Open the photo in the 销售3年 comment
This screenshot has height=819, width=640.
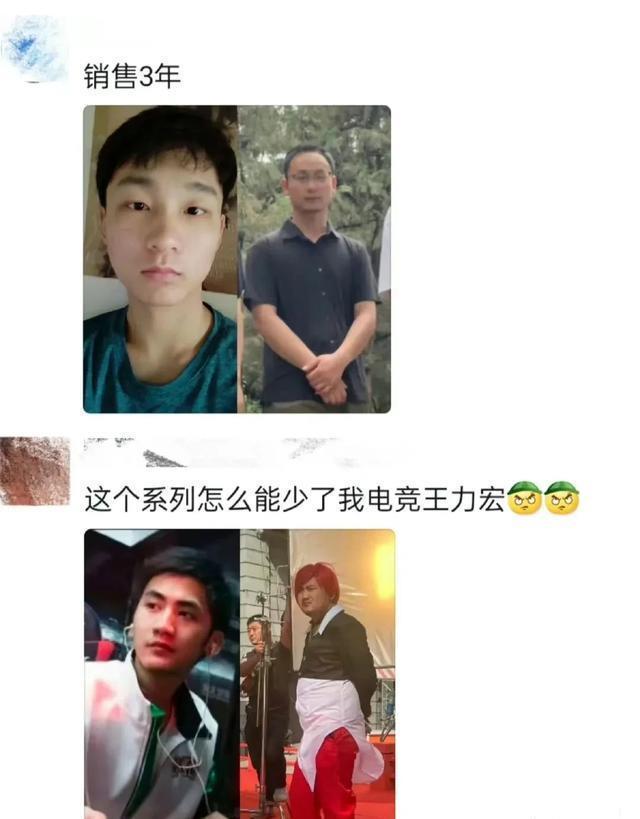[236, 259]
